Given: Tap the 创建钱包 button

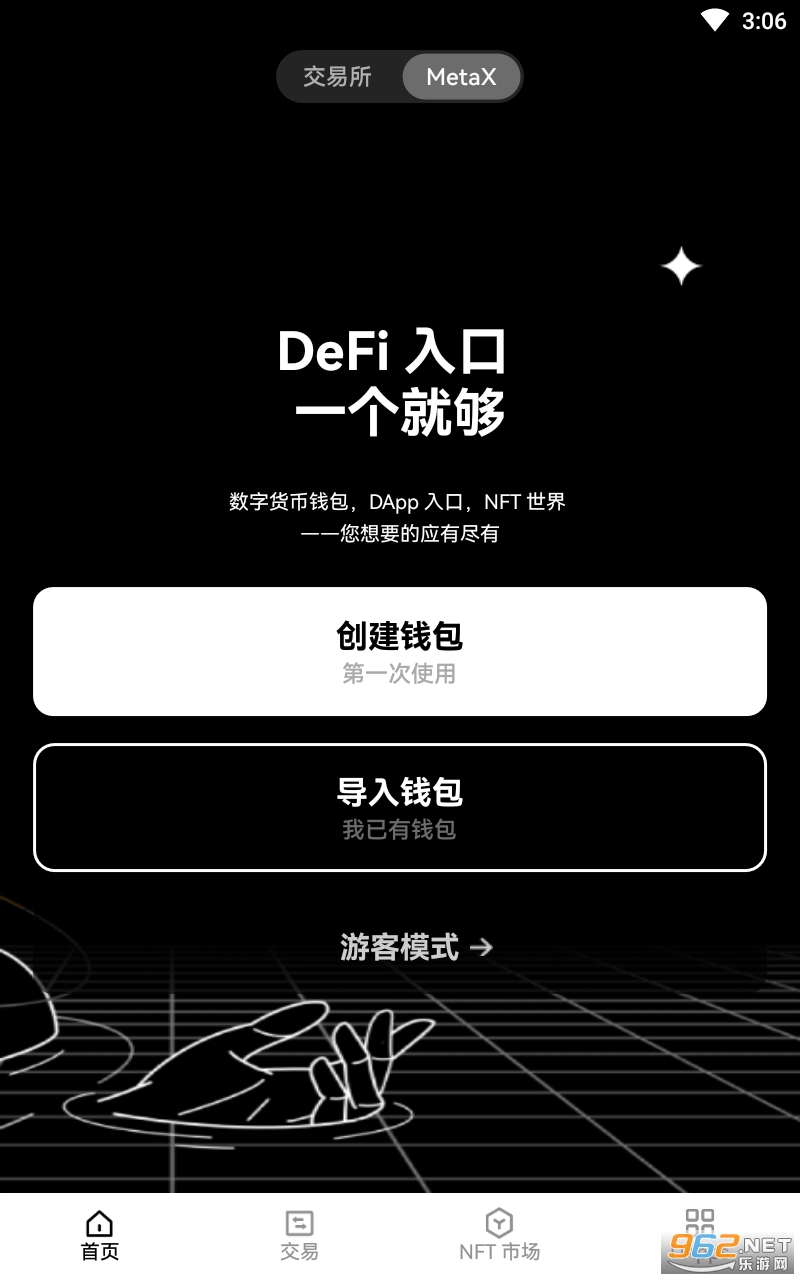Looking at the screenshot, I should 400,651.
